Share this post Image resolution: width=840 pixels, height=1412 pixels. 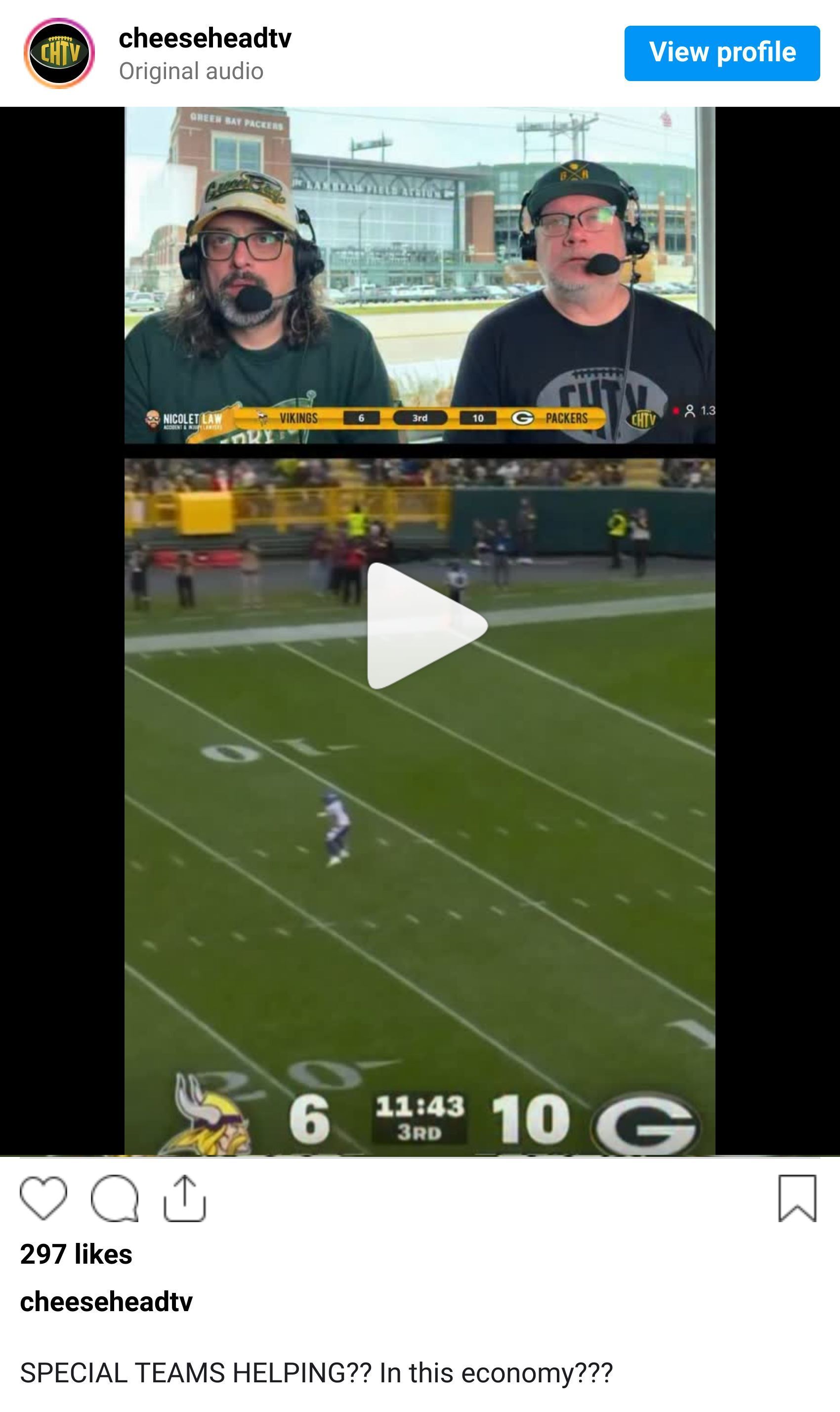(184, 1197)
